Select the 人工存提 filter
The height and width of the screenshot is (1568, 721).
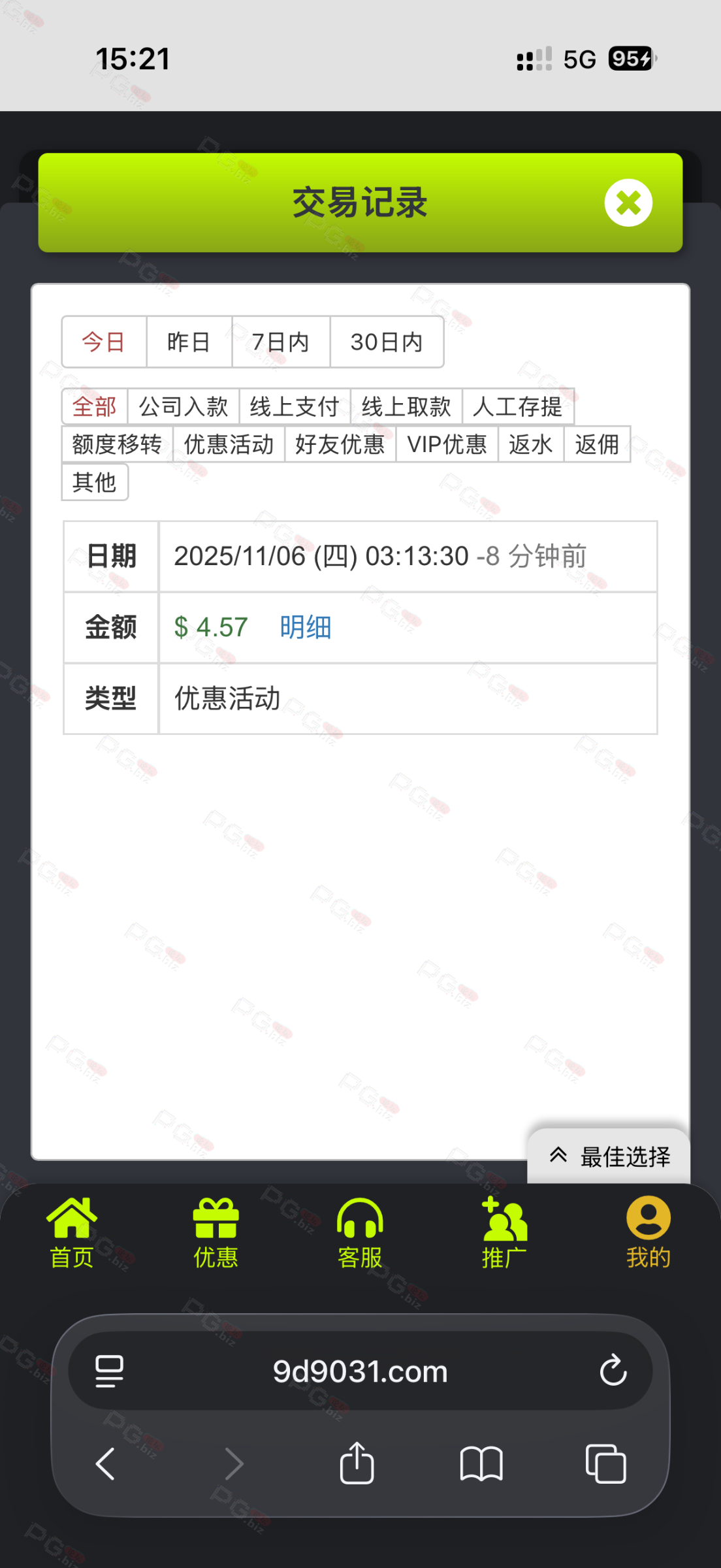pos(518,406)
